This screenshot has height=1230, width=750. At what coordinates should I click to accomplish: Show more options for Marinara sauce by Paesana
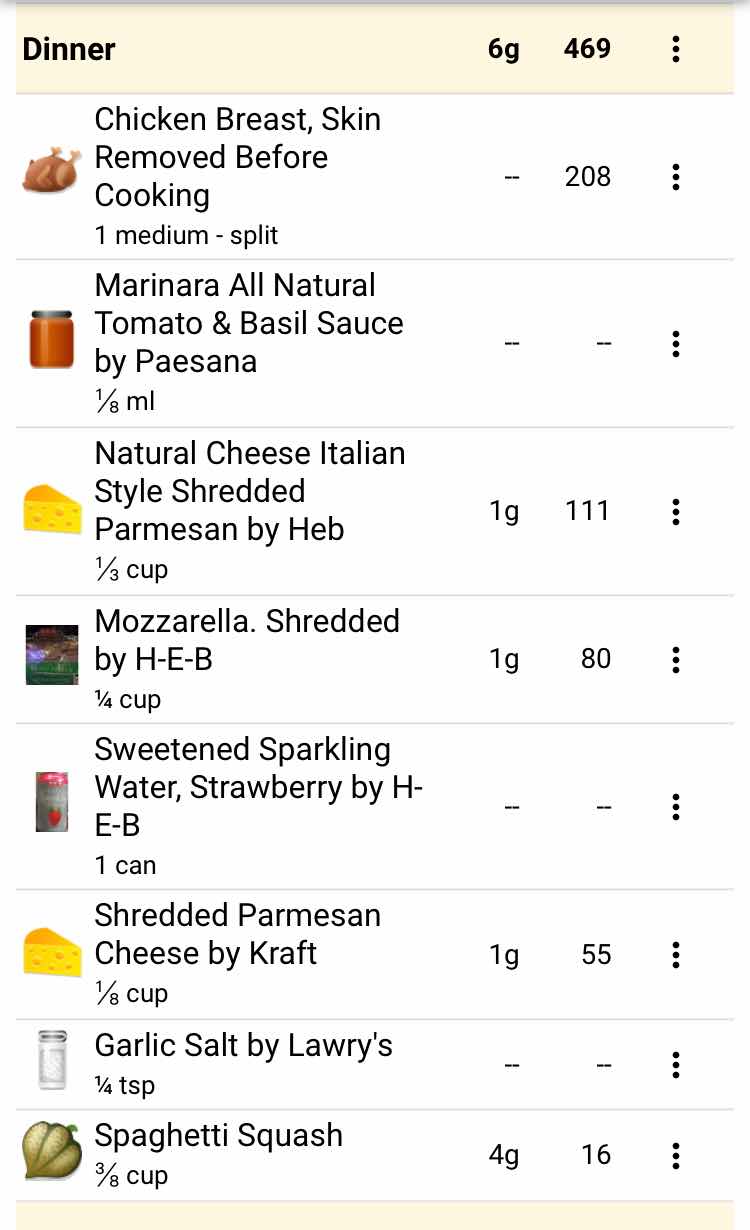tap(676, 343)
